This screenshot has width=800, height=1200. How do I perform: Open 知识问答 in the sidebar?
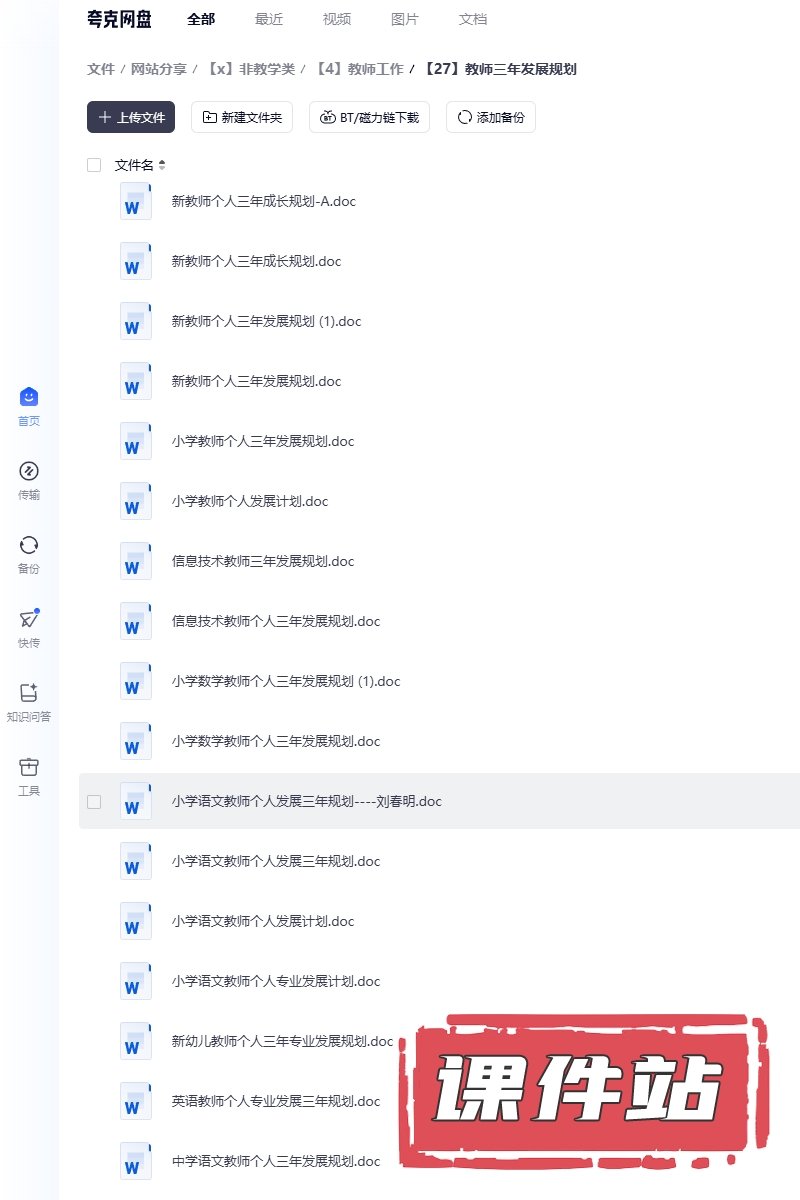click(x=29, y=701)
